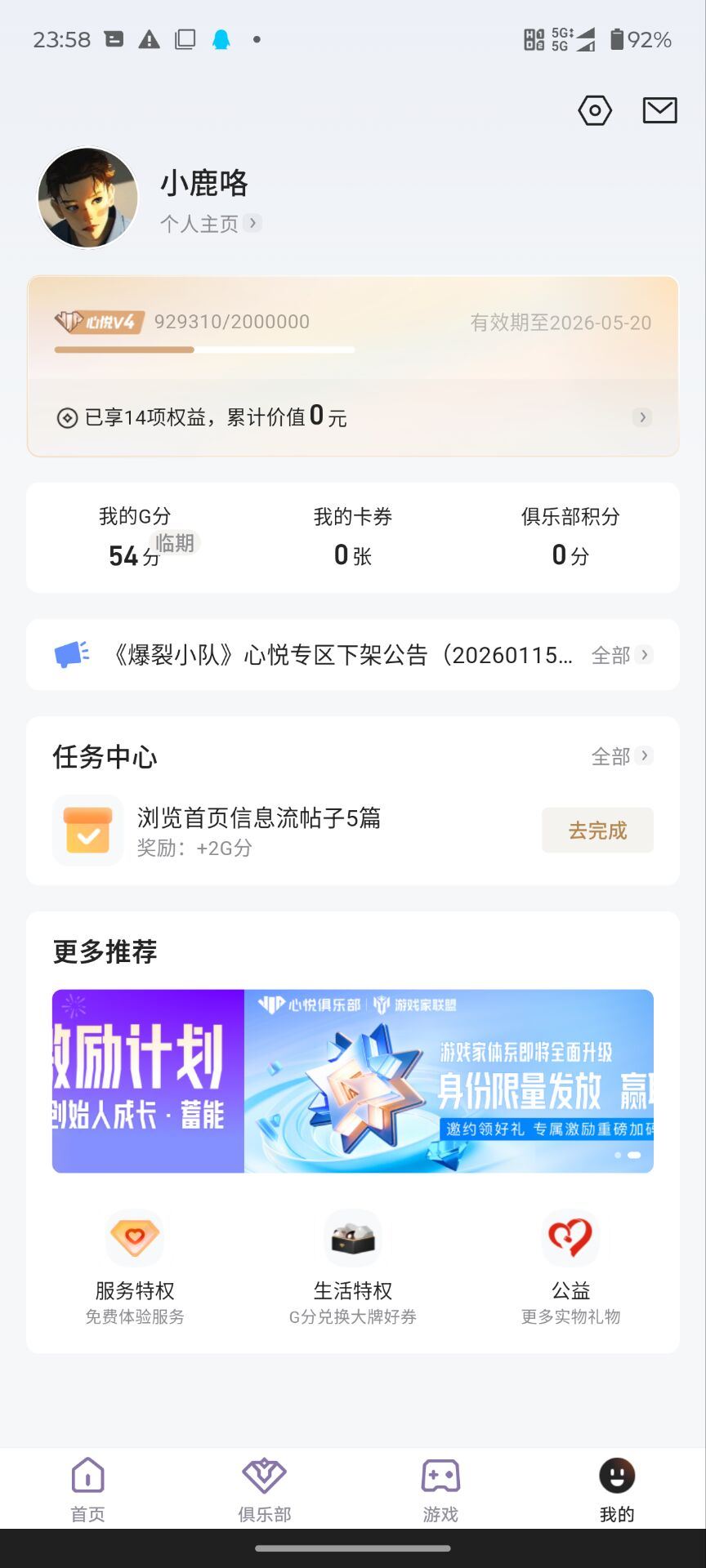The image size is (706, 1568).
Task: Switch to the 俱乐部 tab
Action: 265,1489
